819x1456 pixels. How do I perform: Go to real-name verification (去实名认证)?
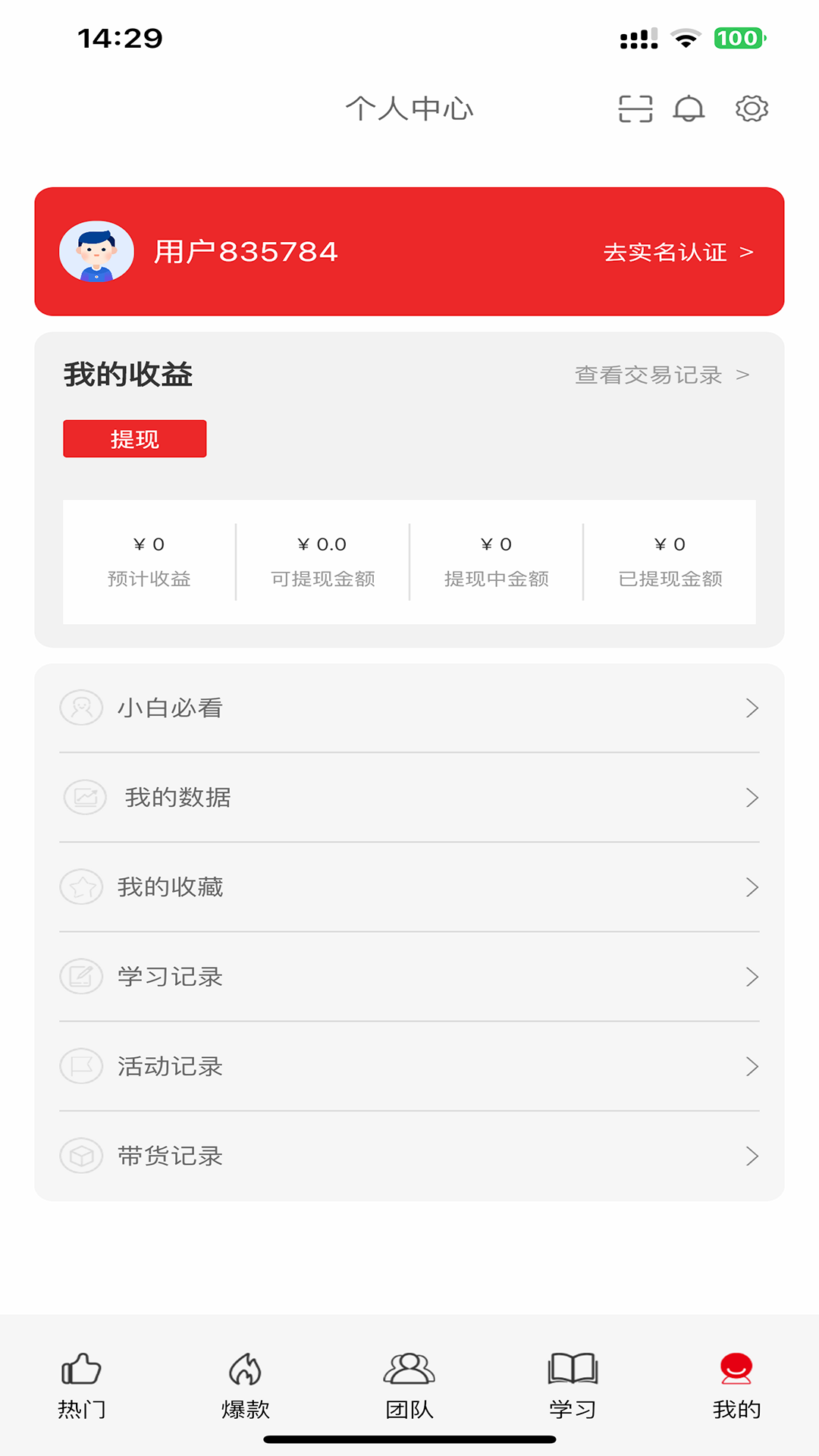pyautogui.click(x=677, y=252)
